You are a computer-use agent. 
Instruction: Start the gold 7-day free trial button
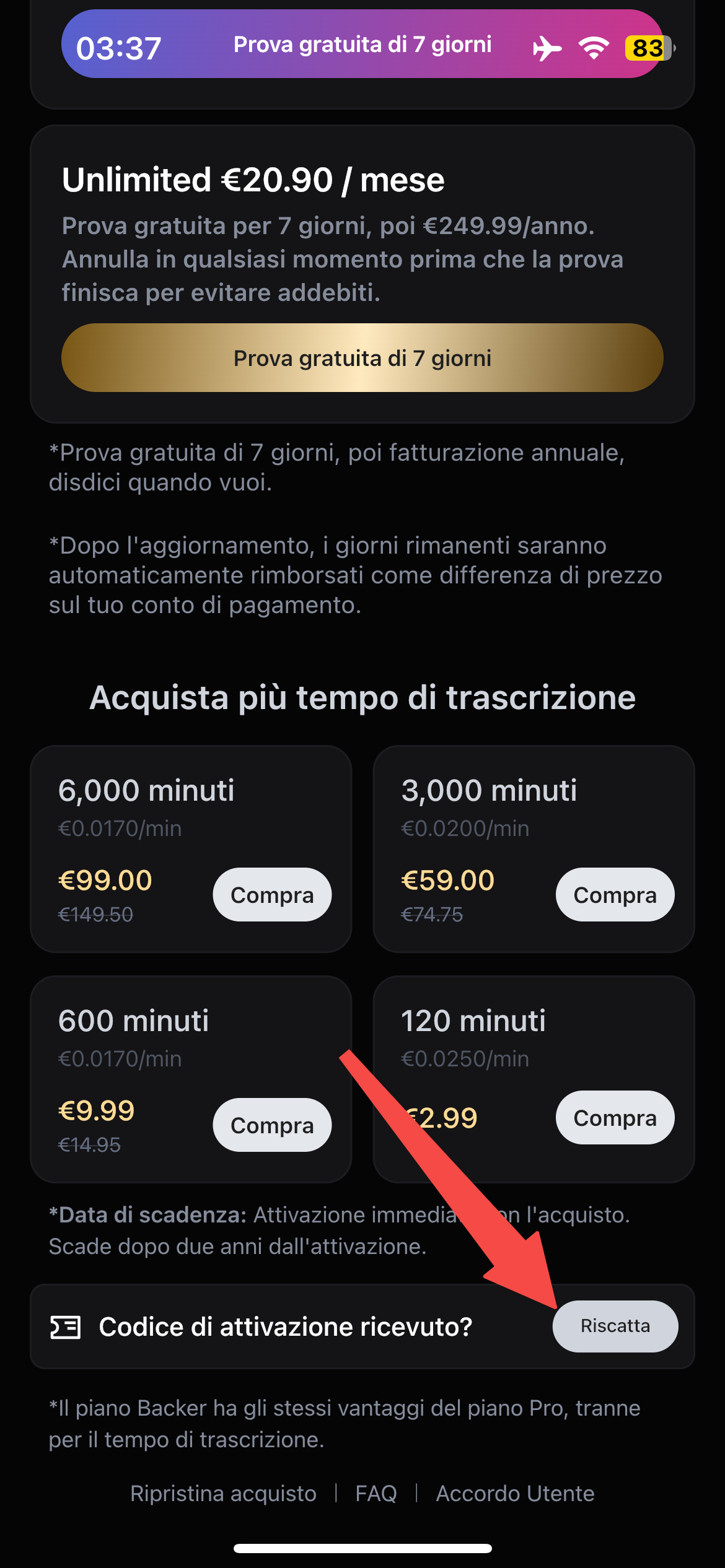point(362,358)
